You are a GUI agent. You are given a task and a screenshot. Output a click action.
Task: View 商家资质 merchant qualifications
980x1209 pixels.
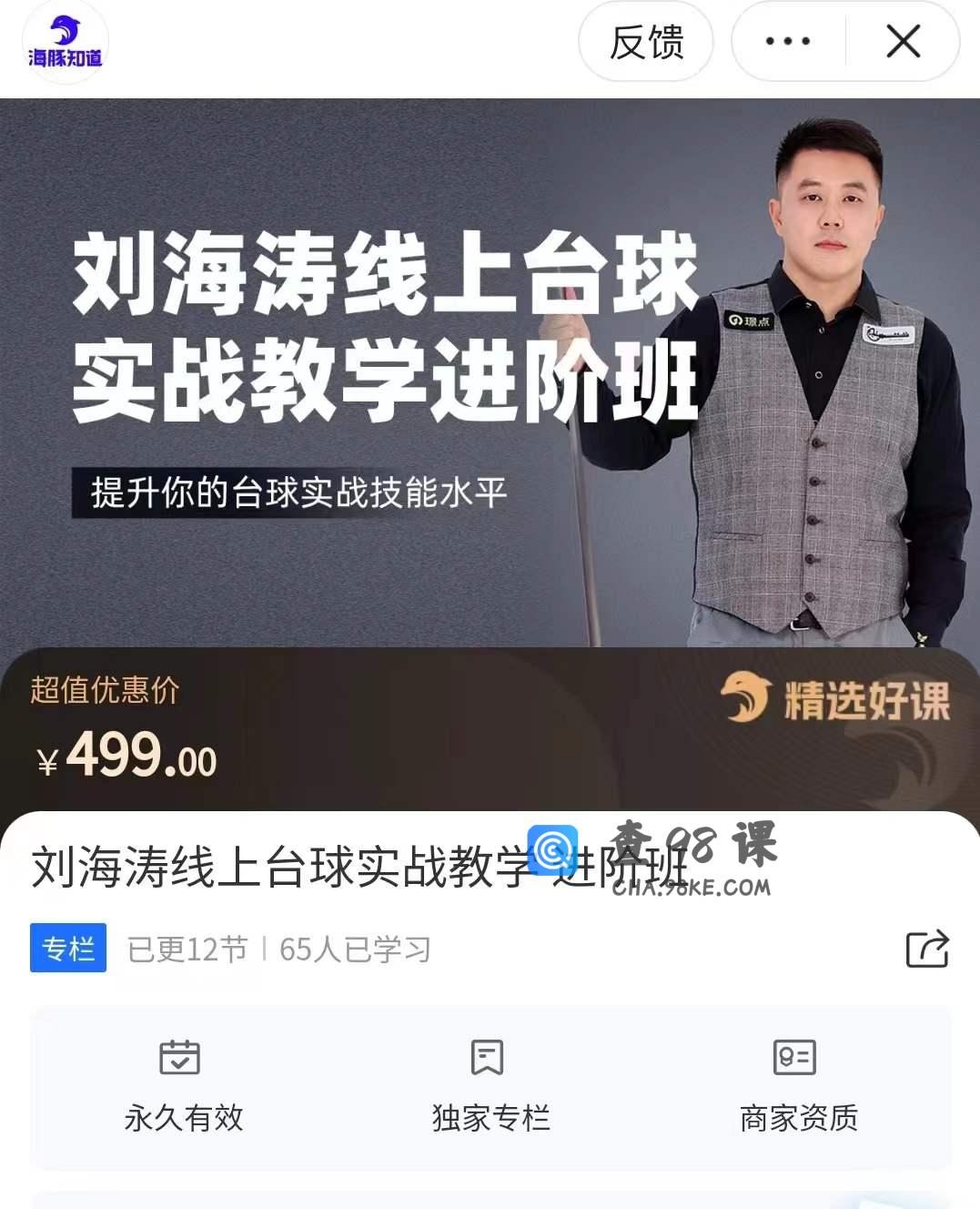797,1086
